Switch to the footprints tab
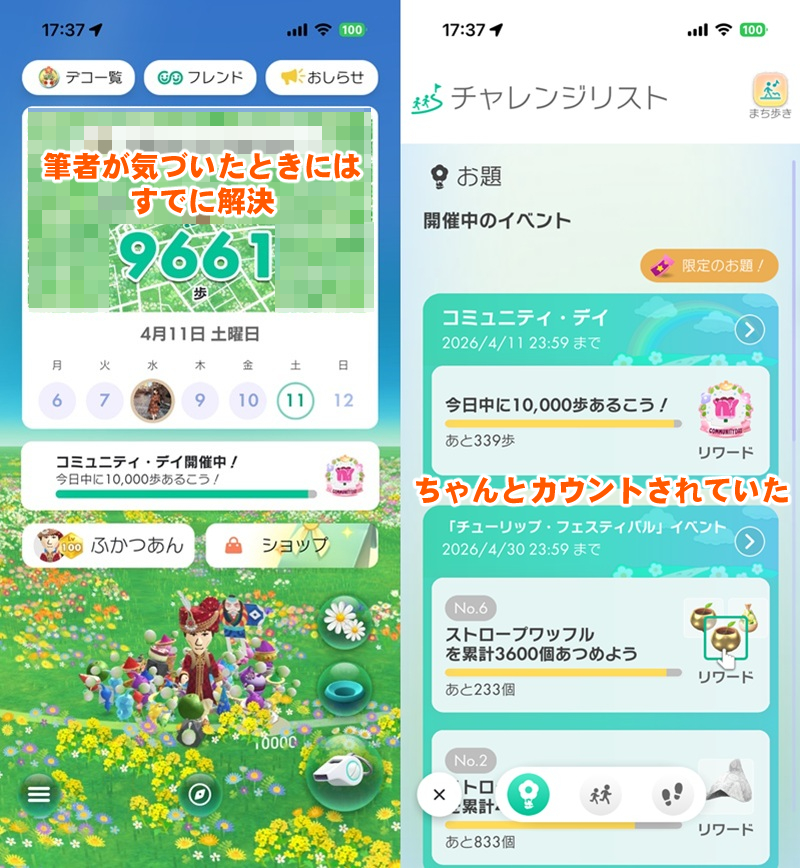The width and height of the screenshot is (800, 868). tap(672, 796)
